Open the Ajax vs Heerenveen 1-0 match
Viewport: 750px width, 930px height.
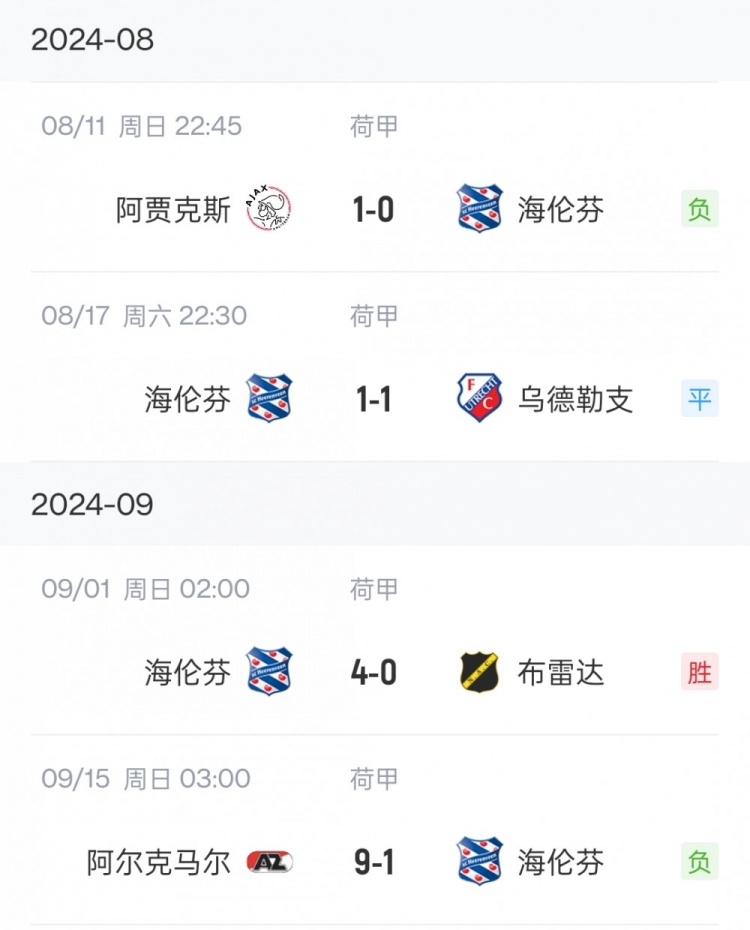374,209
